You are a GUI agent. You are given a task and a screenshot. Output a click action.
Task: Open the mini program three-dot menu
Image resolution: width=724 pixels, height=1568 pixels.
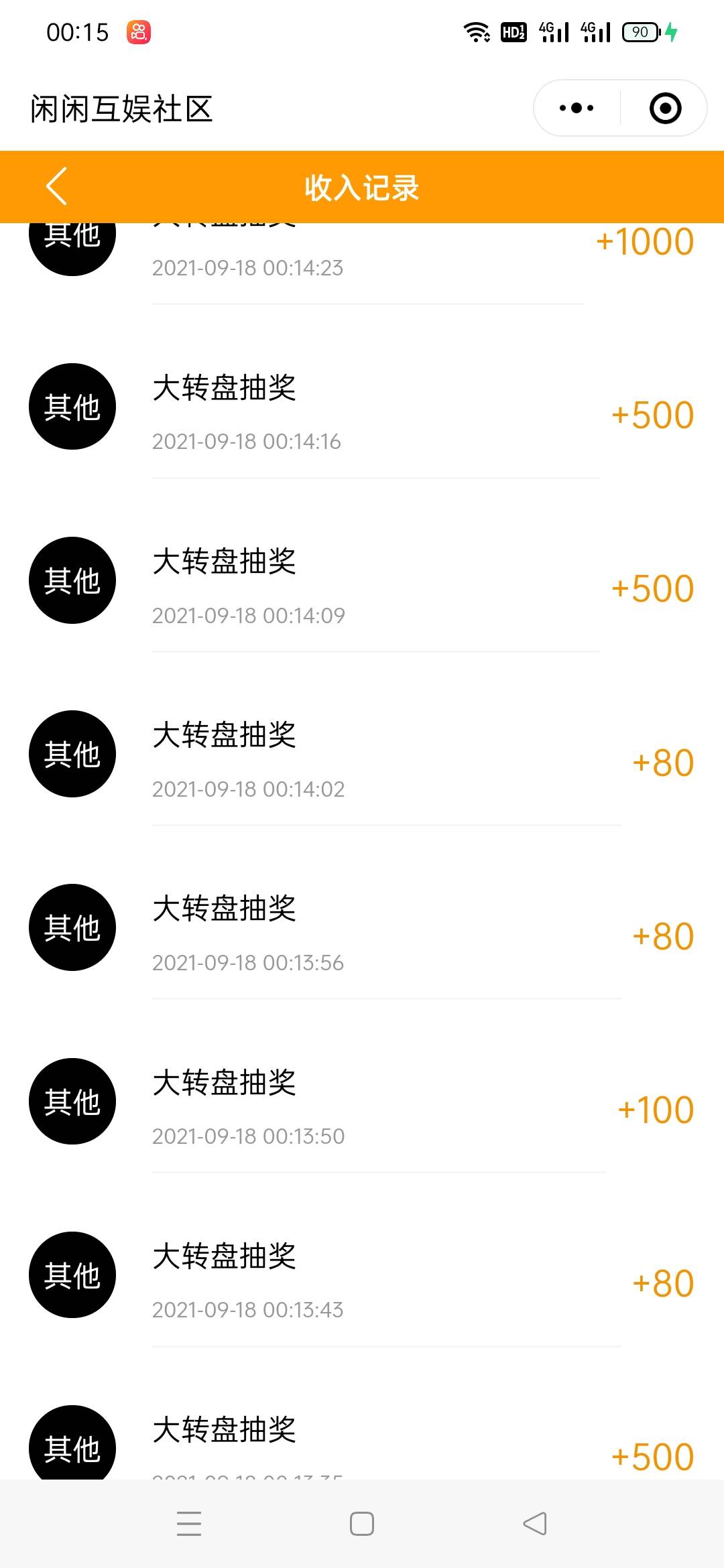click(x=577, y=108)
